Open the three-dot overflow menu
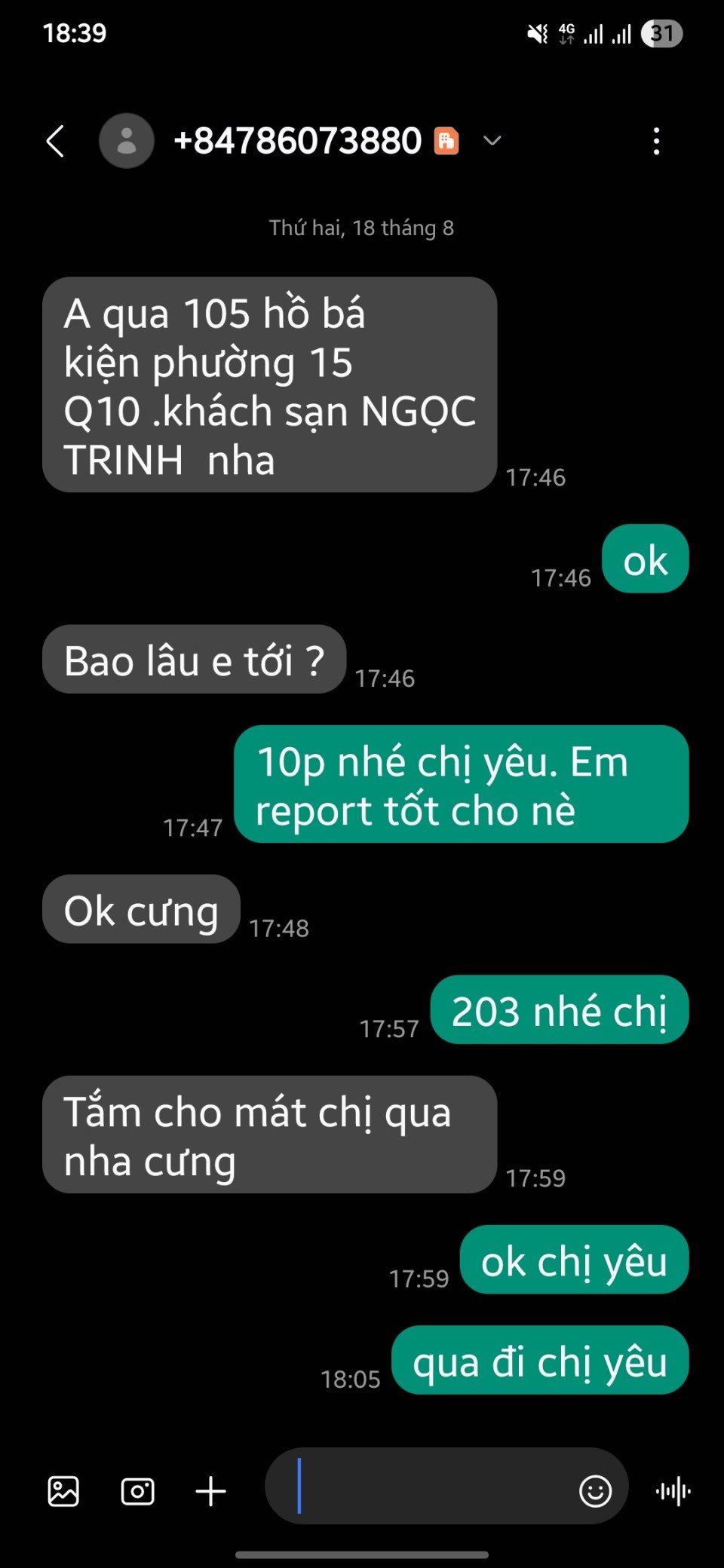Image resolution: width=724 pixels, height=1568 pixels. [x=656, y=141]
